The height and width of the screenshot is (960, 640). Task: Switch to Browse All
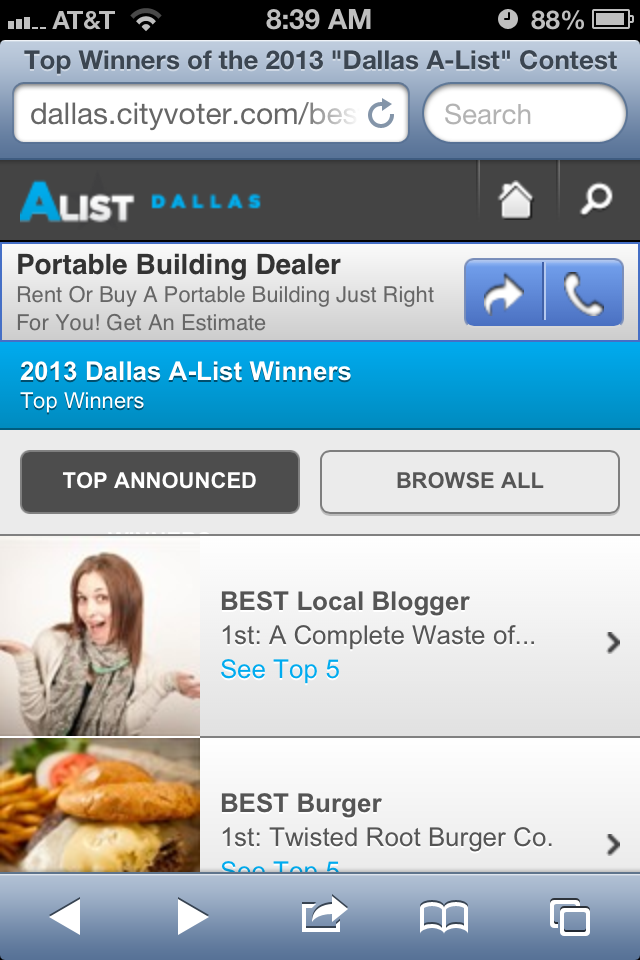(469, 481)
